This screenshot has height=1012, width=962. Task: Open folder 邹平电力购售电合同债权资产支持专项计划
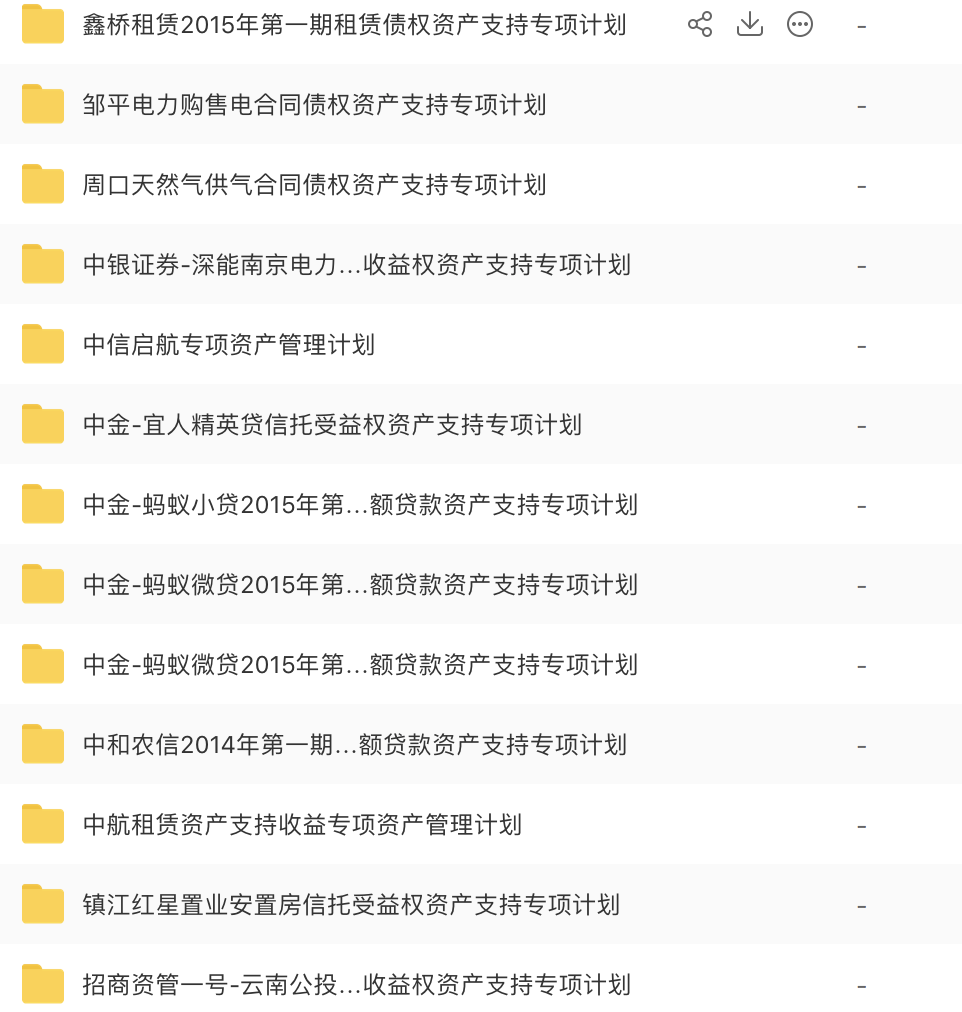point(314,105)
